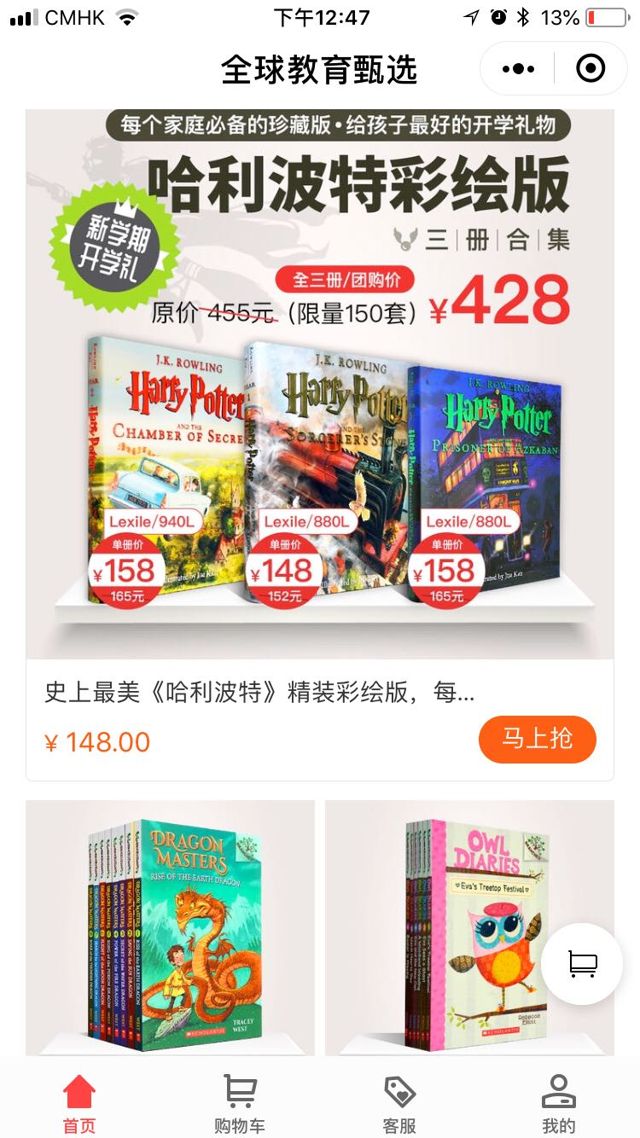Switch to the 客服 tab
This screenshot has width=640, height=1138.
[x=400, y=1103]
